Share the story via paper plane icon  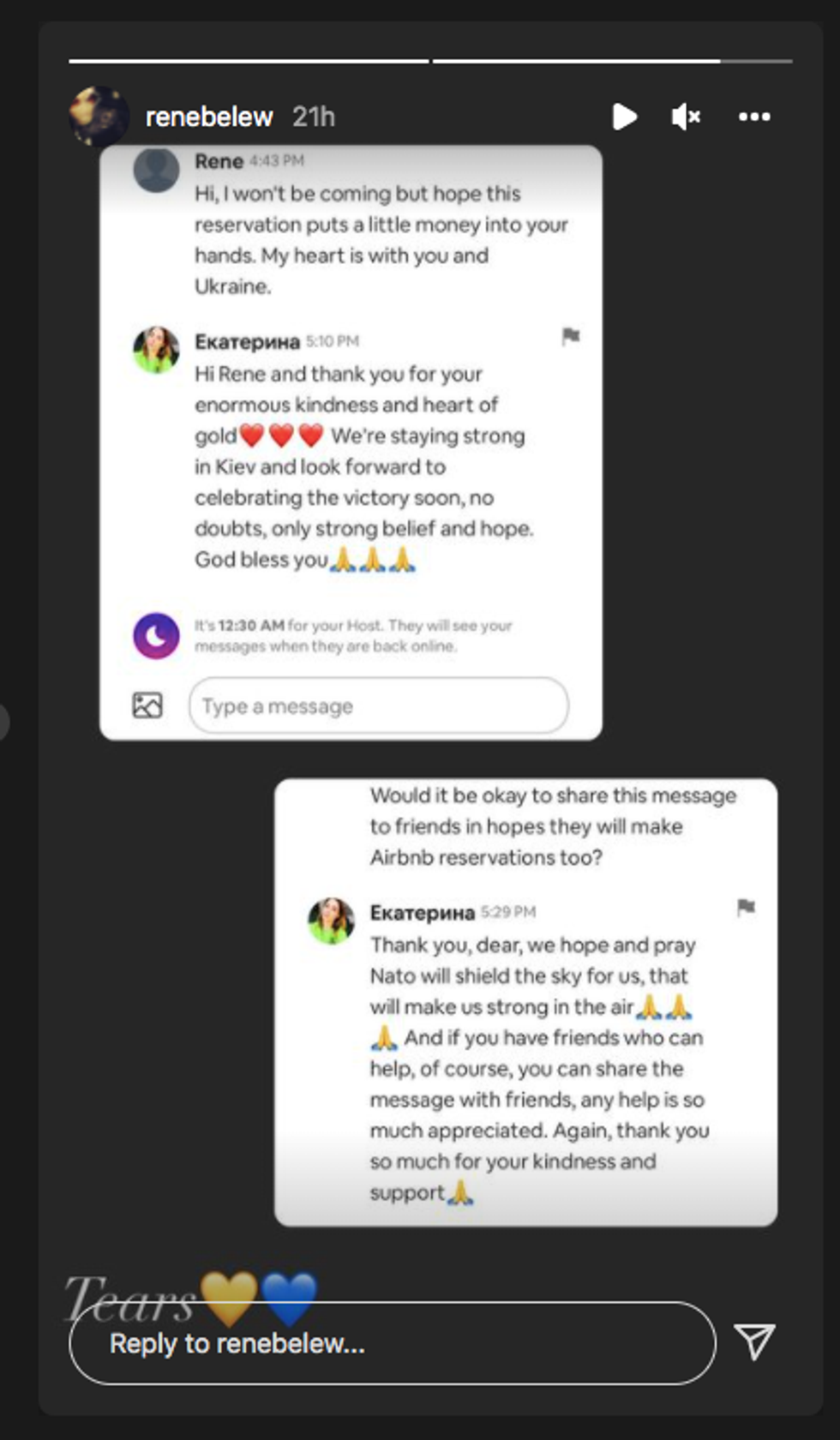(755, 1341)
